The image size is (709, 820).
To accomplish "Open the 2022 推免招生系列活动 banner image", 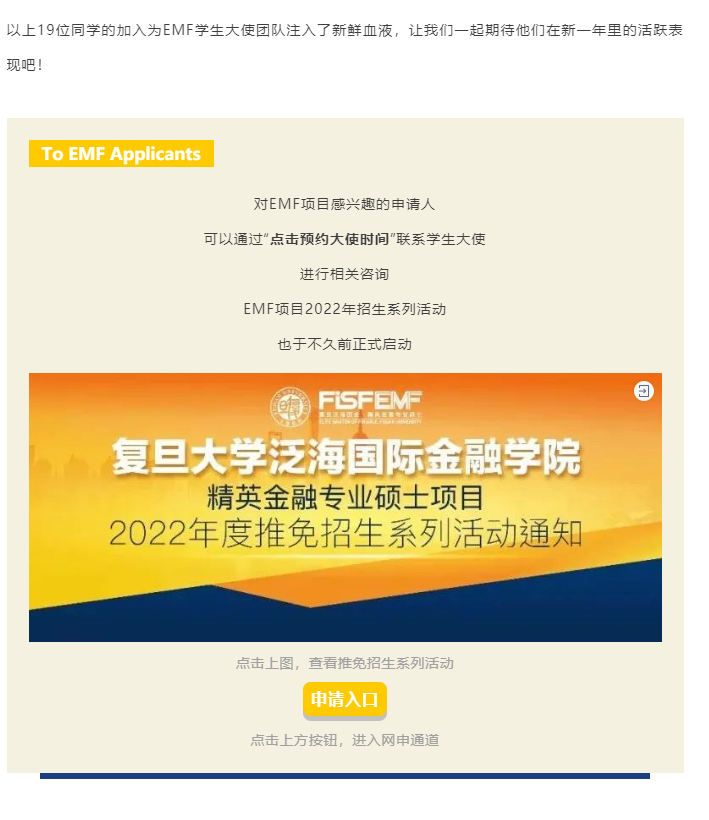I will pyautogui.click(x=345, y=507).
